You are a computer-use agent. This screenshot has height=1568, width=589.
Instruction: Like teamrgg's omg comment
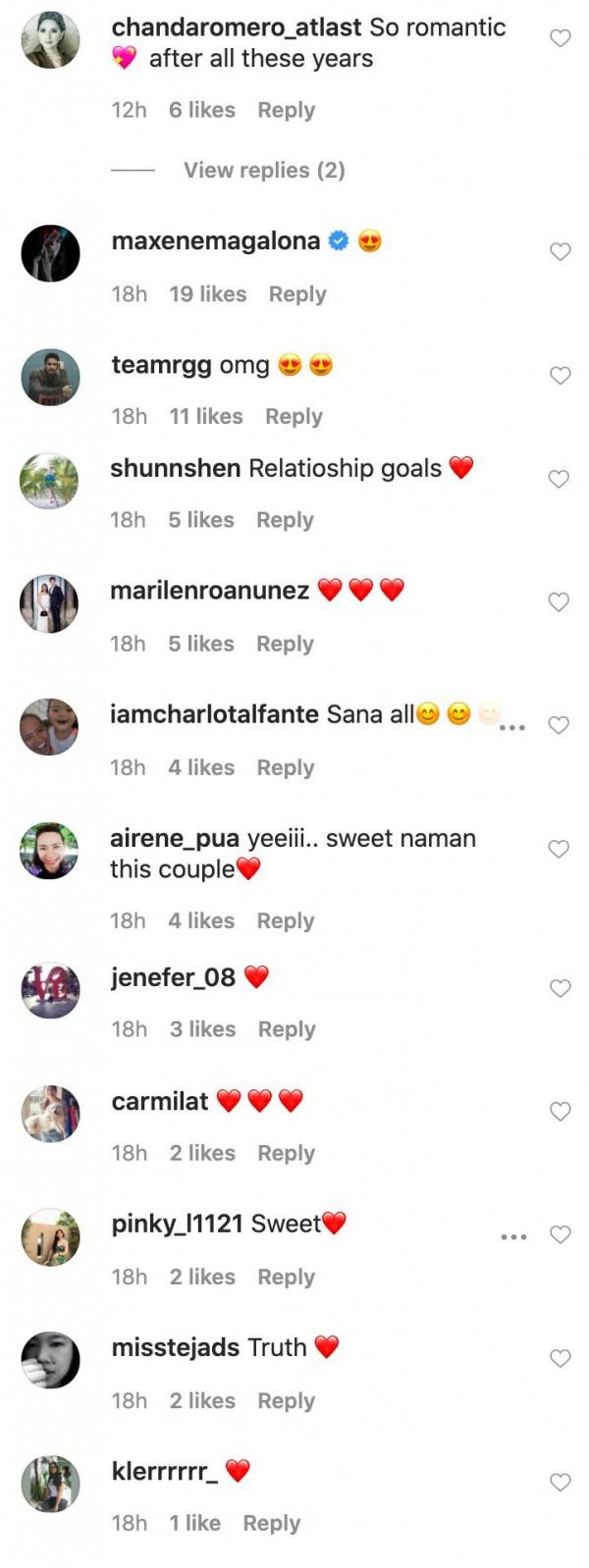pyautogui.click(x=560, y=376)
